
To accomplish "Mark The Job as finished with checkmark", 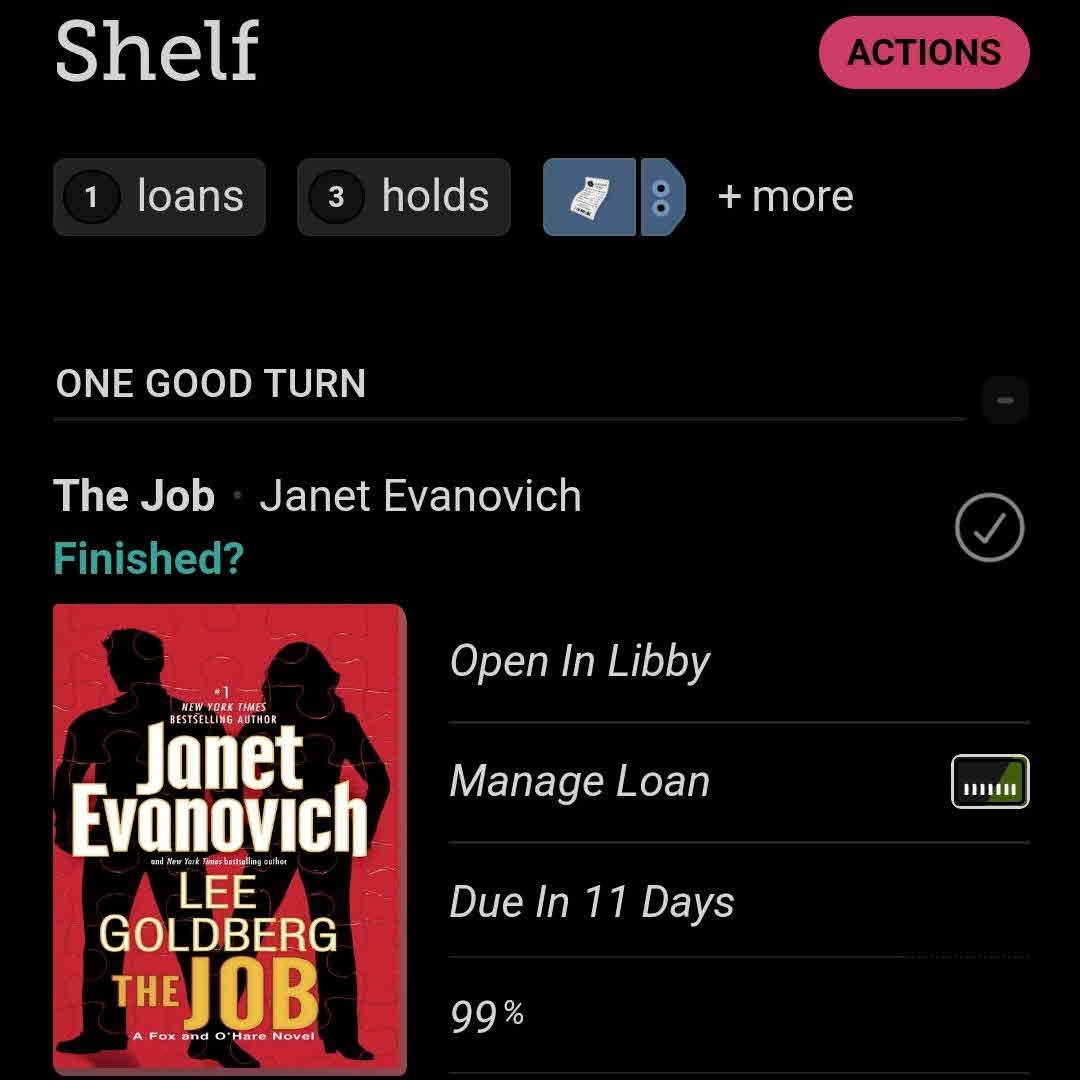I will tap(989, 527).
